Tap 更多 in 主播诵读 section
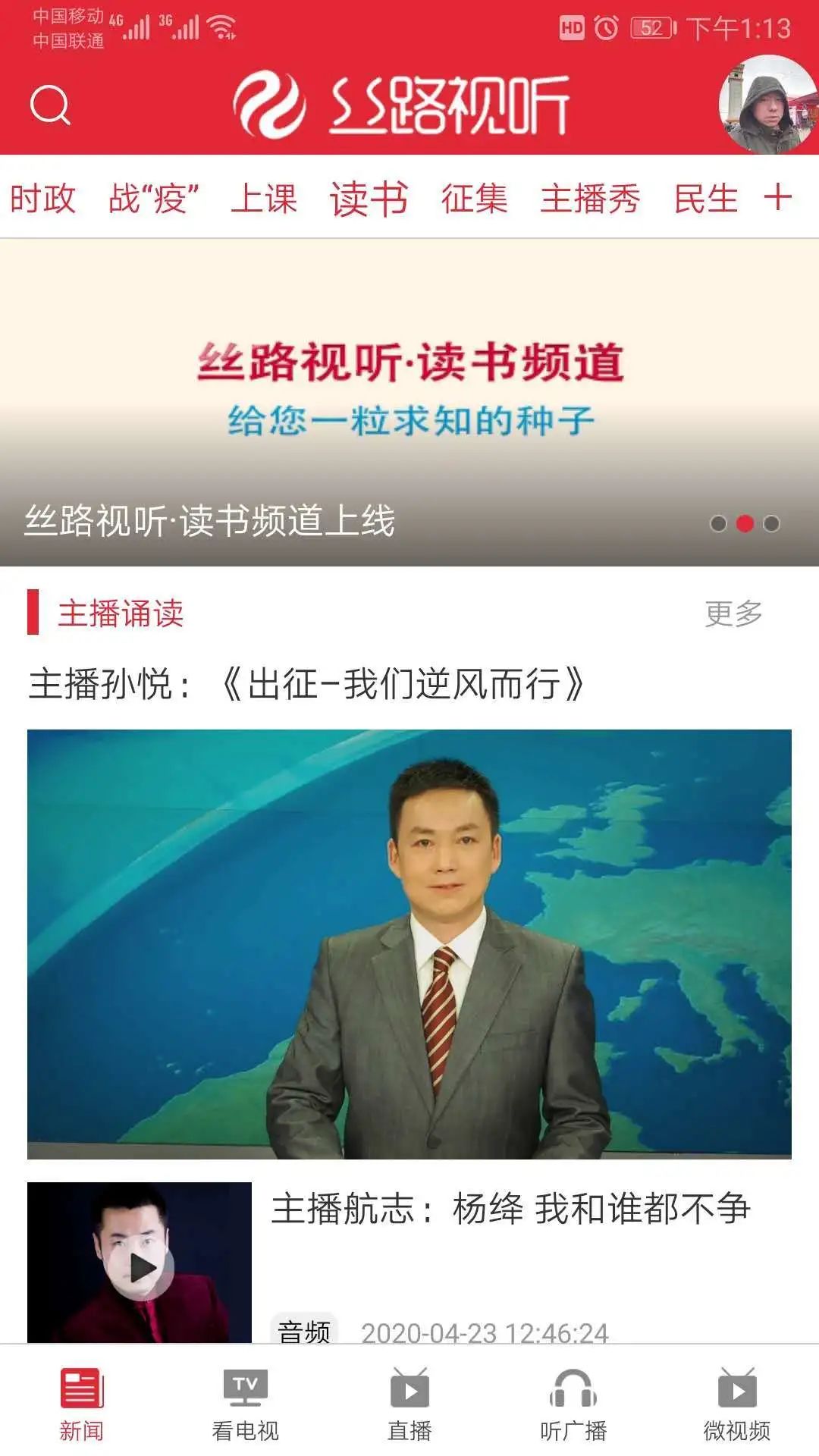The width and height of the screenshot is (819, 1456). tap(733, 613)
